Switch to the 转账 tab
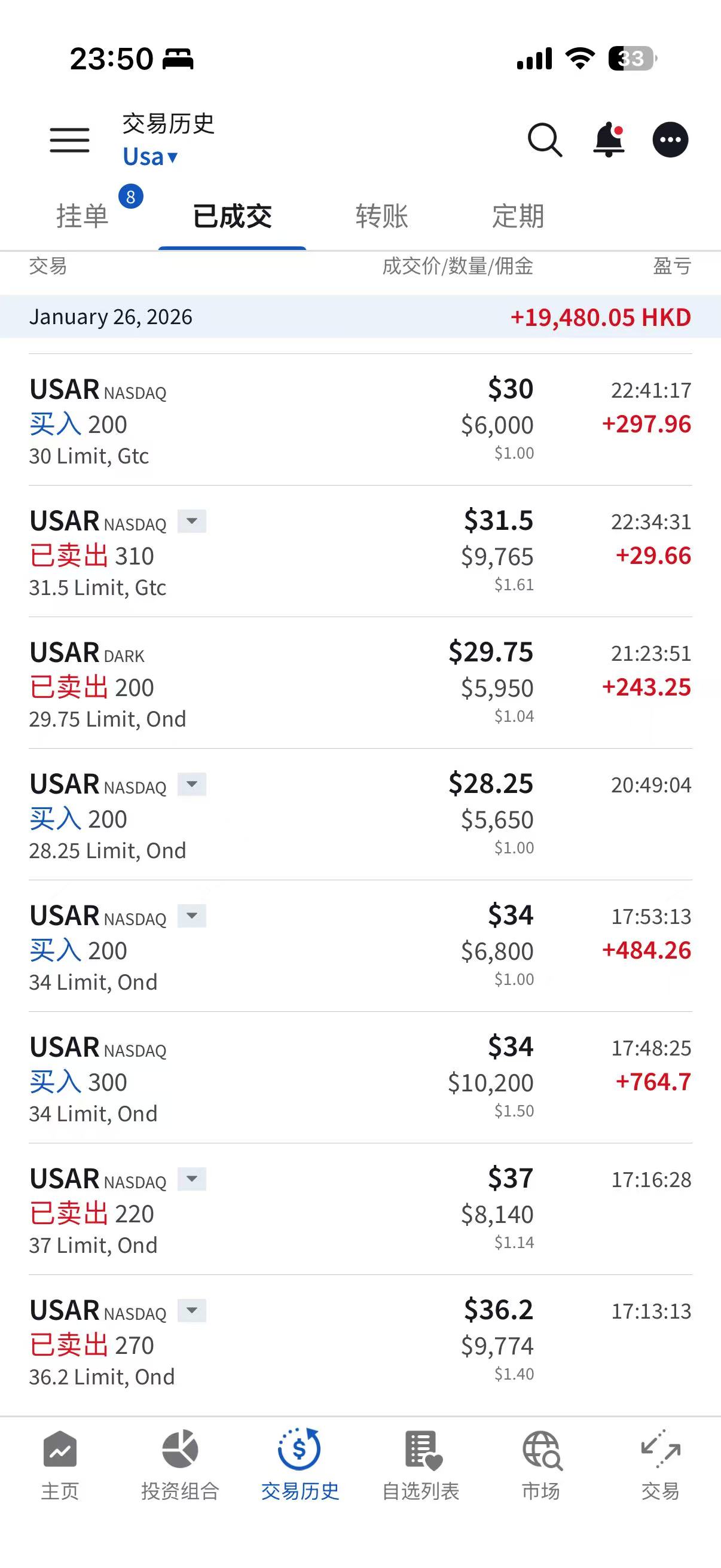721x1568 pixels. point(381,216)
